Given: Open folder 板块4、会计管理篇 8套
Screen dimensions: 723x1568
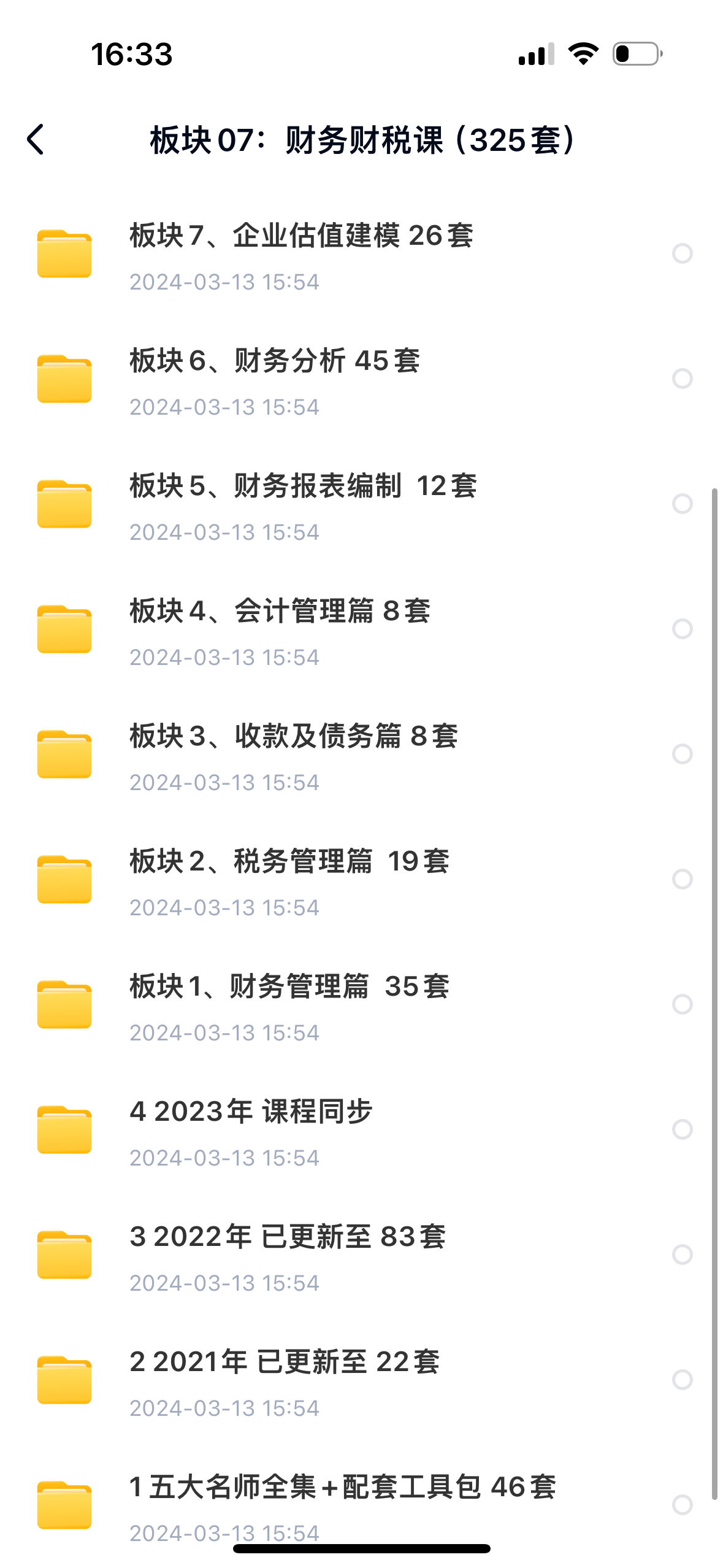Looking at the screenshot, I should (x=280, y=612).
